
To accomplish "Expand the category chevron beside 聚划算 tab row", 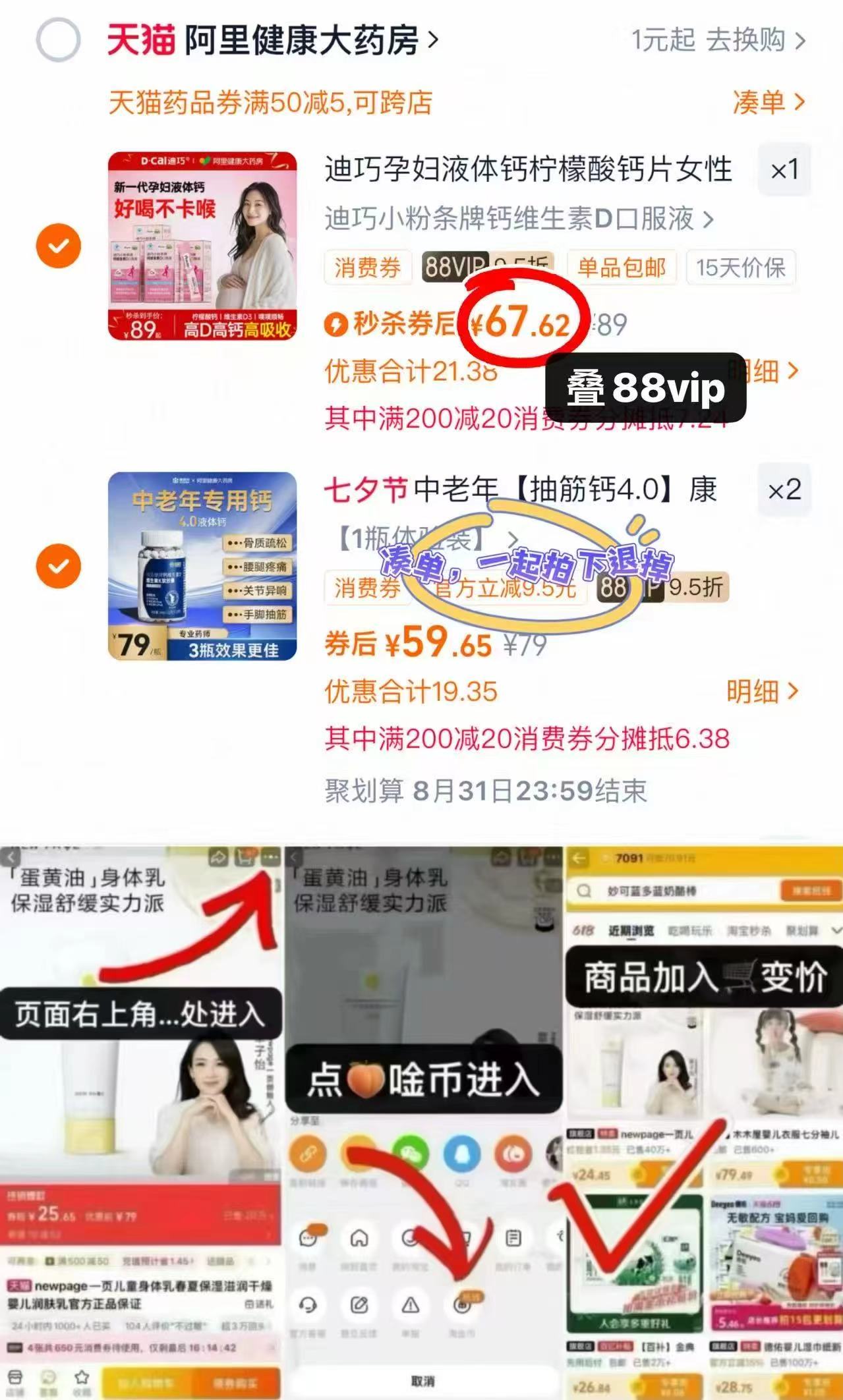I will click(836, 930).
